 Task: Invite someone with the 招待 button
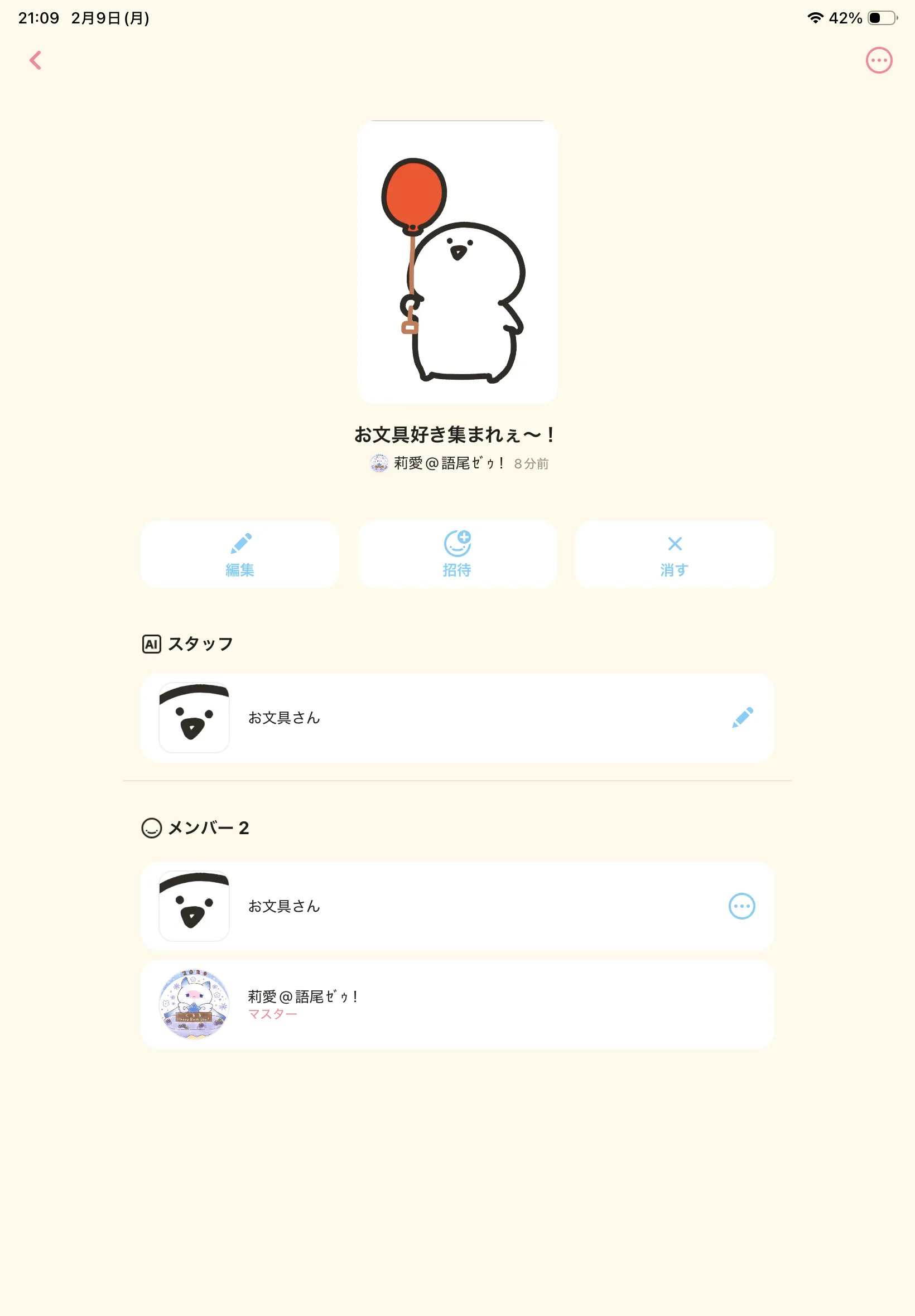(x=457, y=554)
